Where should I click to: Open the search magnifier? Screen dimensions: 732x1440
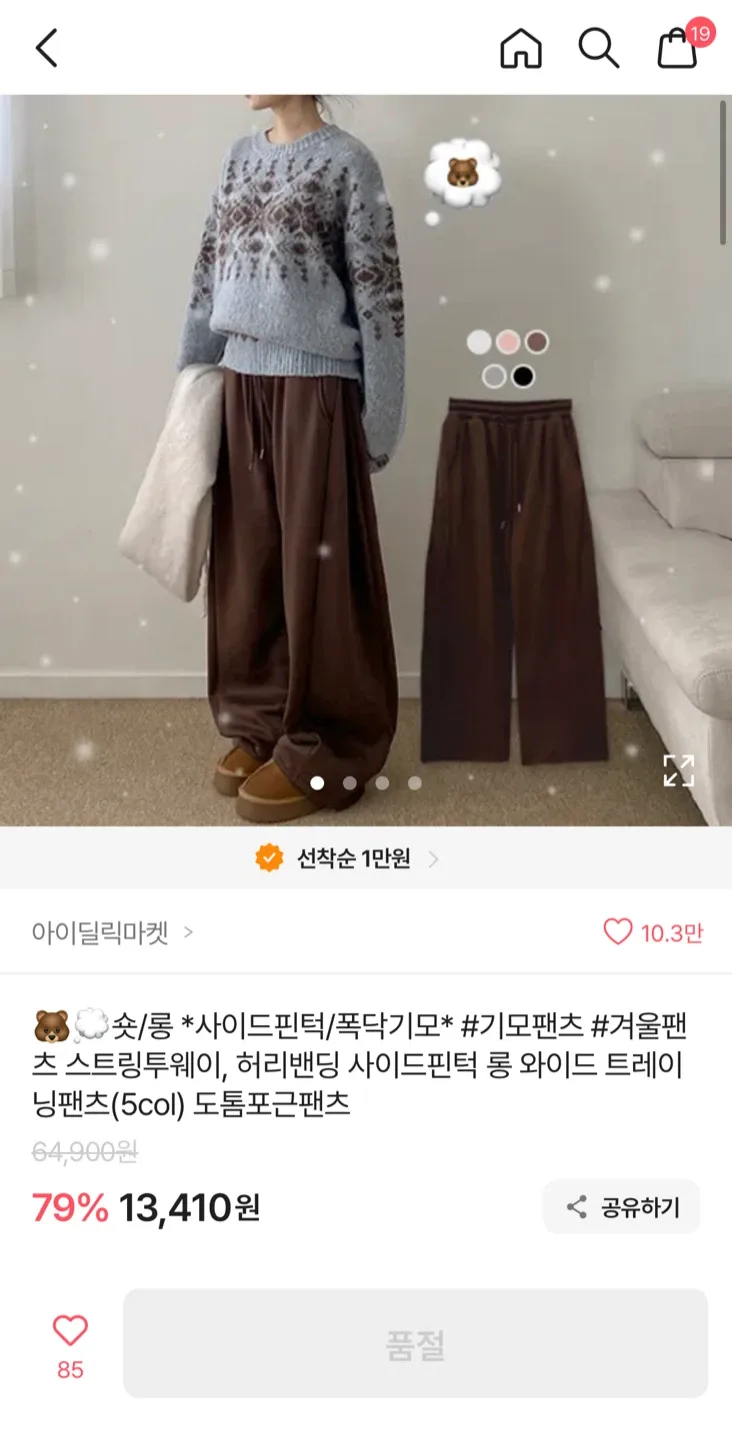tap(598, 48)
